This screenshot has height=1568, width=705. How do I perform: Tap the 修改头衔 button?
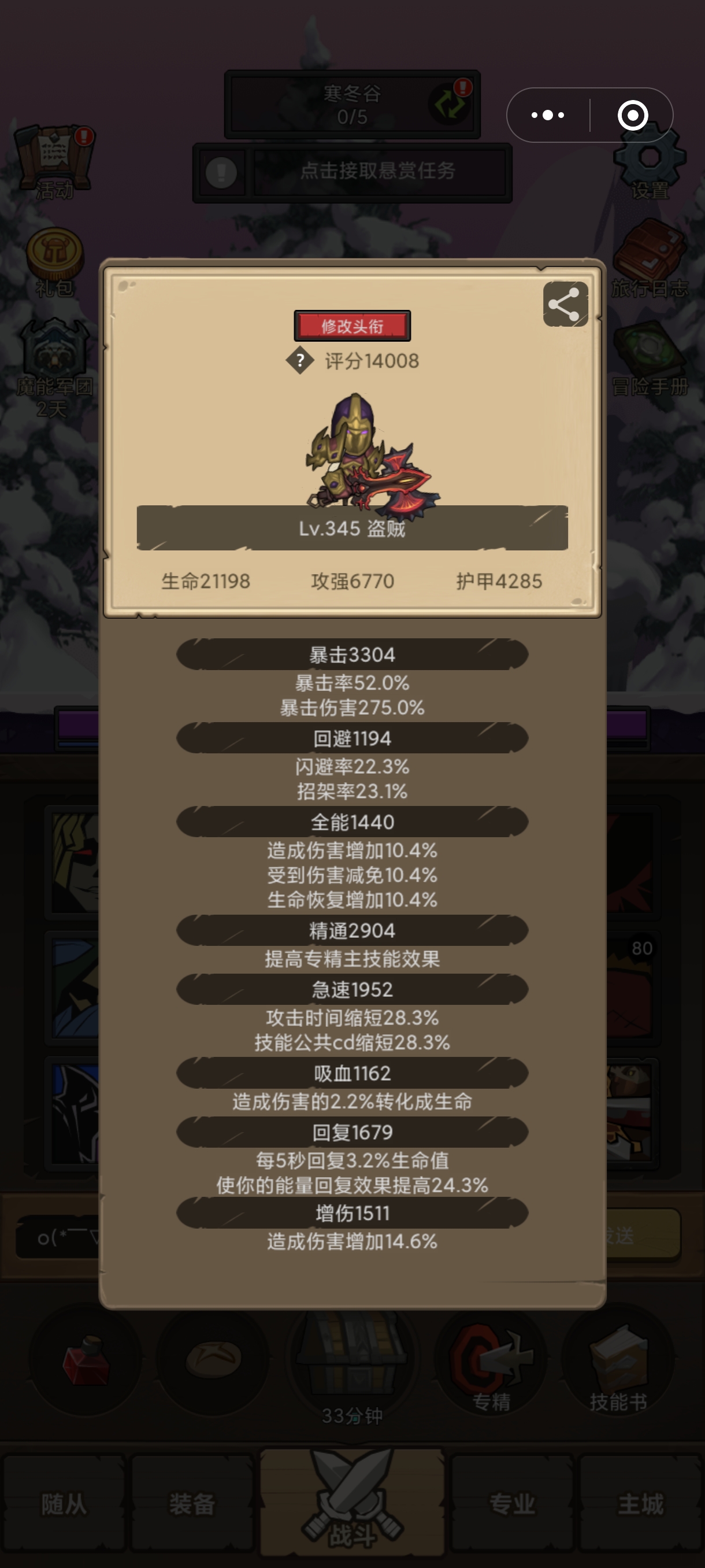[x=352, y=326]
